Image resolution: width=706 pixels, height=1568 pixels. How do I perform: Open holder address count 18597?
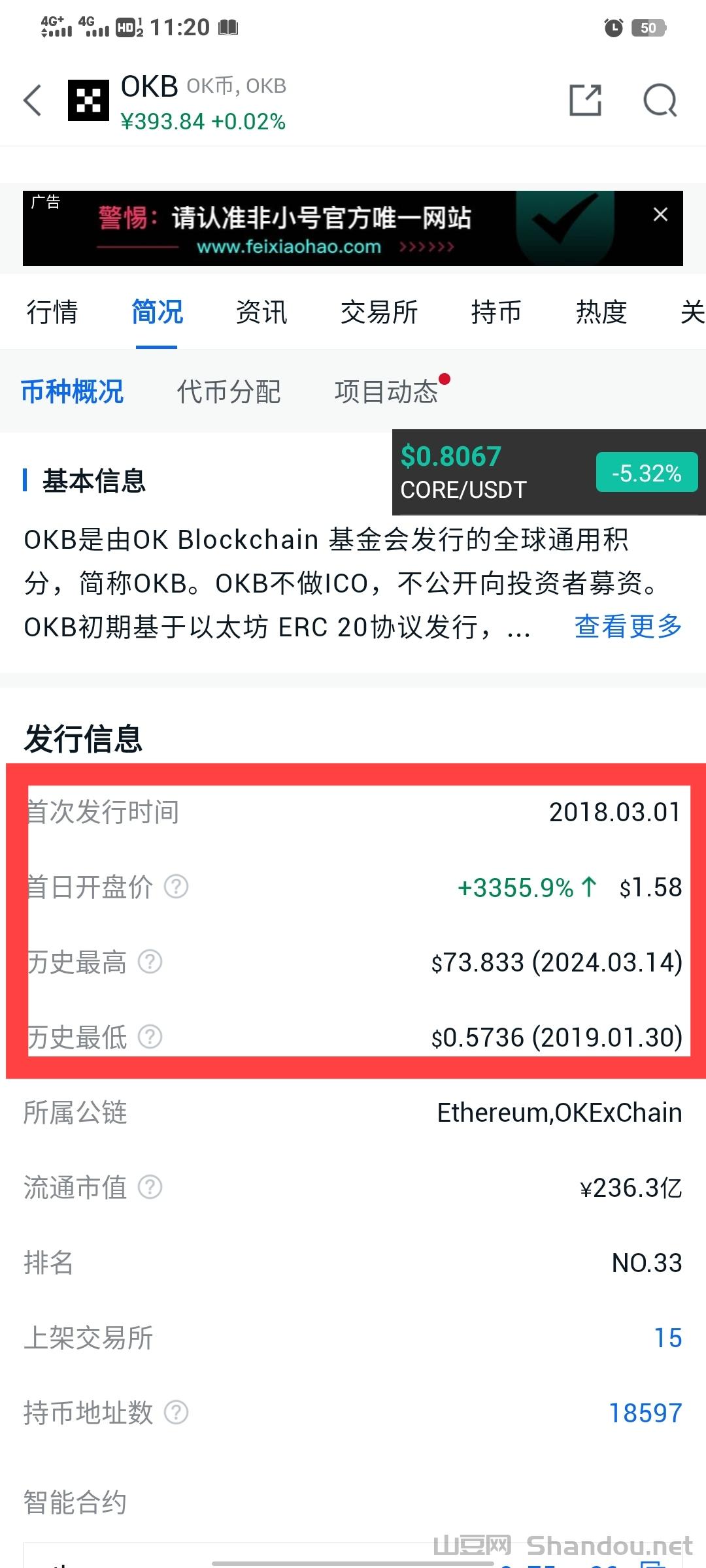click(x=645, y=1413)
